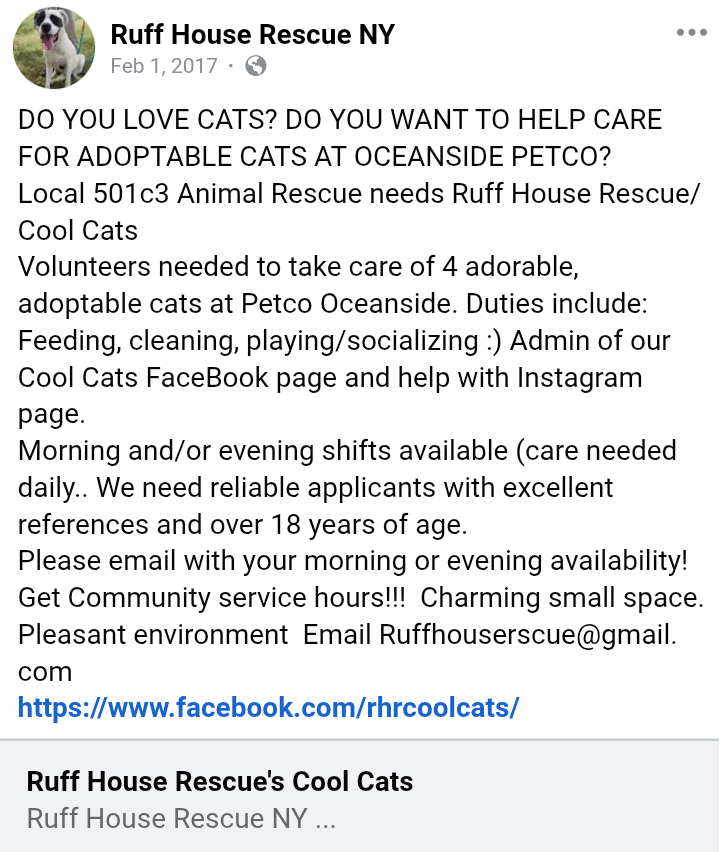Visit the Ruff House Rescue NY page name
720x852 pixels.
click(252, 34)
